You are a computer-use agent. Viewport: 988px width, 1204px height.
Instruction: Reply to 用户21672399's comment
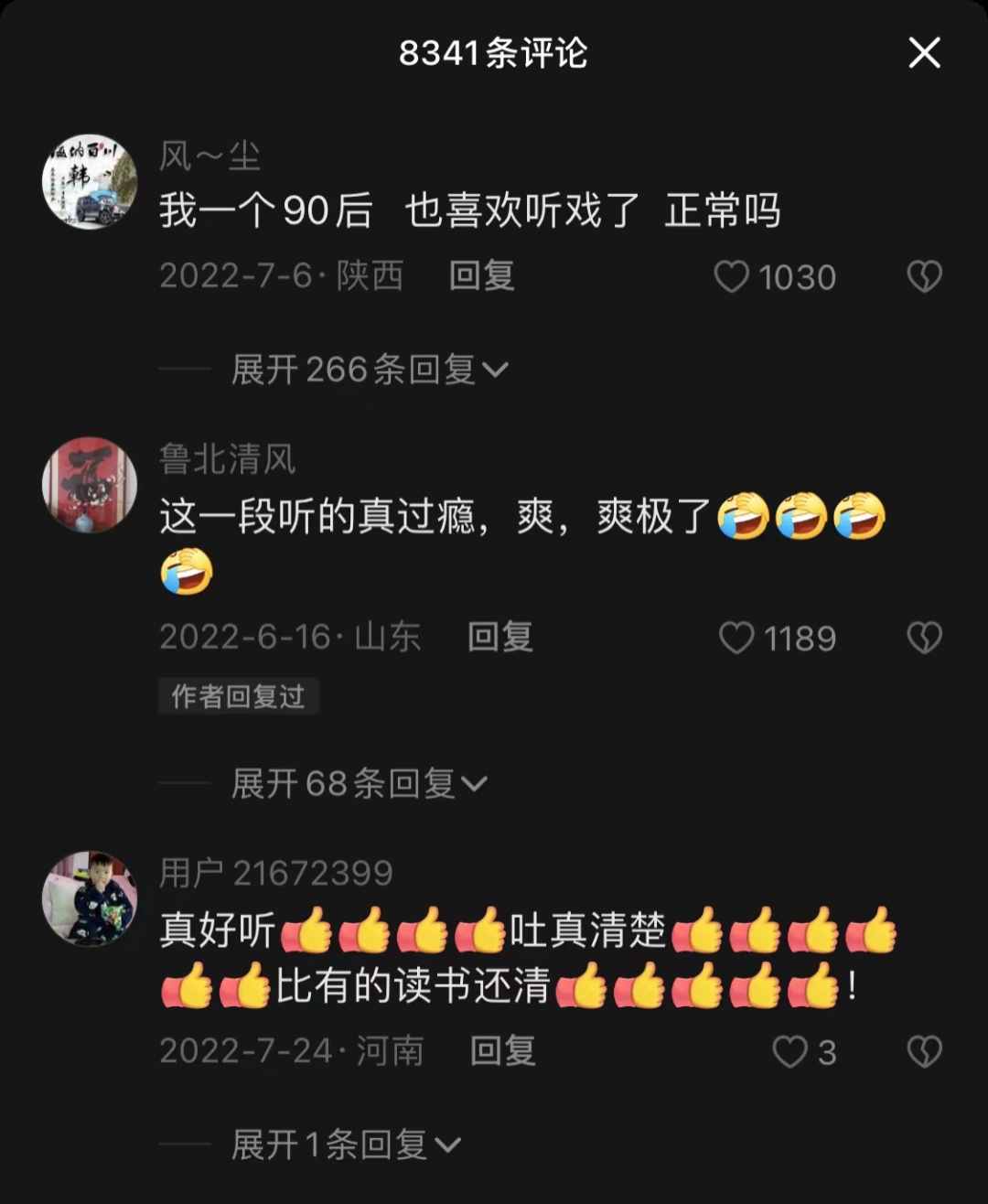click(x=503, y=1051)
